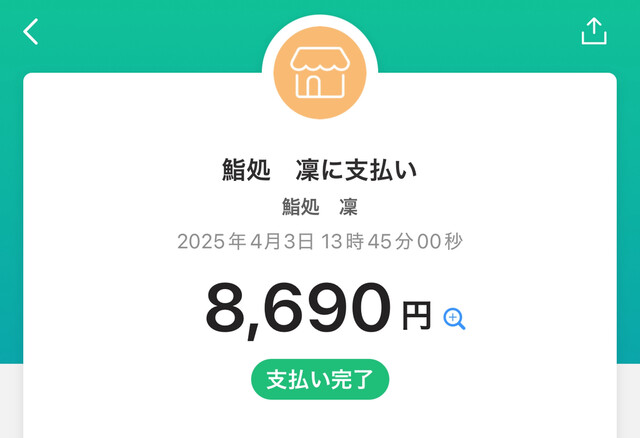Viewport: 640px width, 438px height.
Task: Share this payment receipt
Action: 594,31
